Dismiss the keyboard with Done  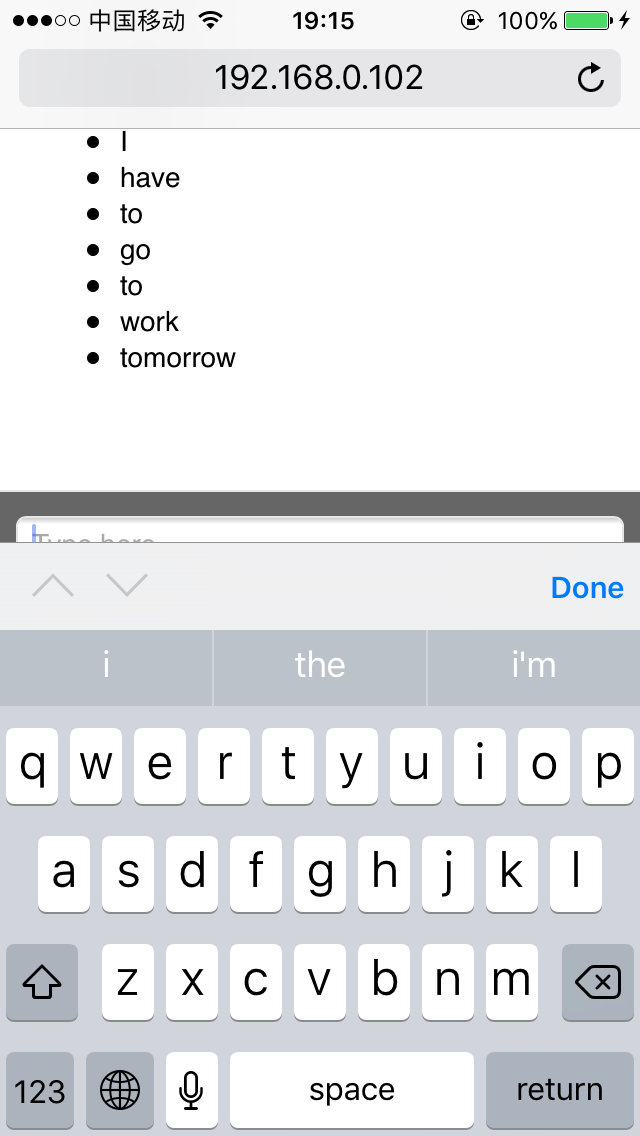tap(587, 588)
